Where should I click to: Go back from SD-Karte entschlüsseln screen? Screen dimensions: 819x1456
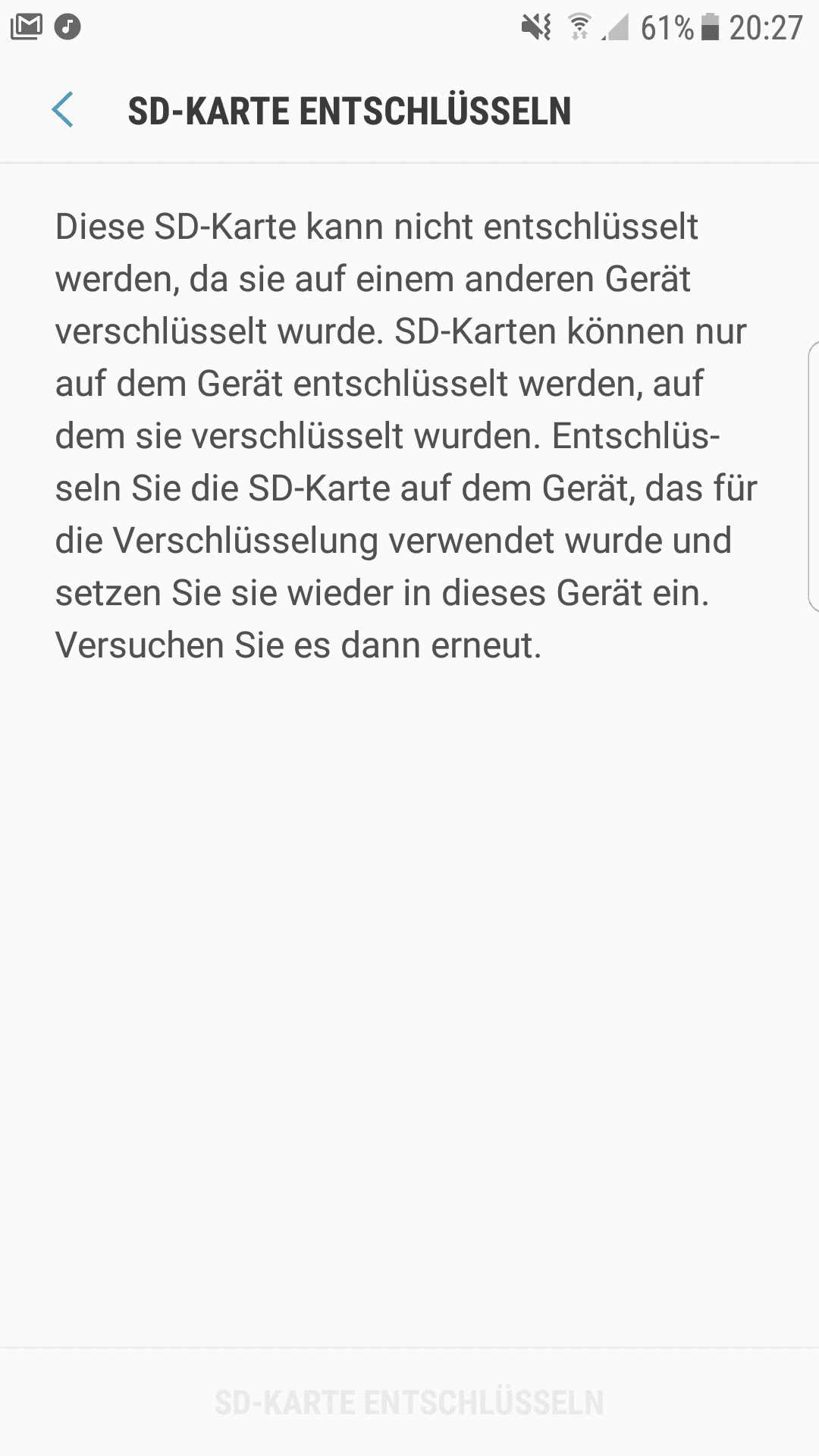click(63, 110)
